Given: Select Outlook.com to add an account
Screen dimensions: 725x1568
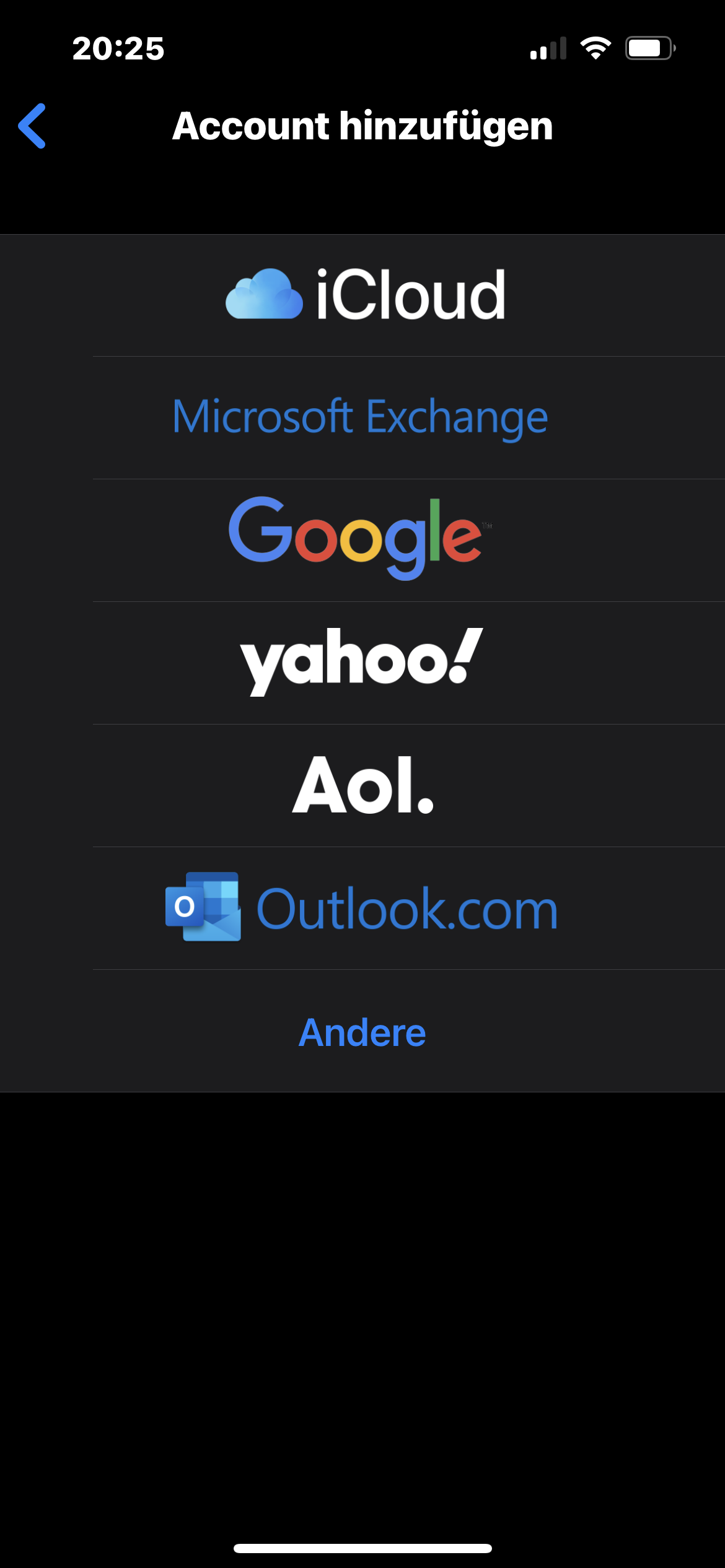Looking at the screenshot, I should (362, 908).
